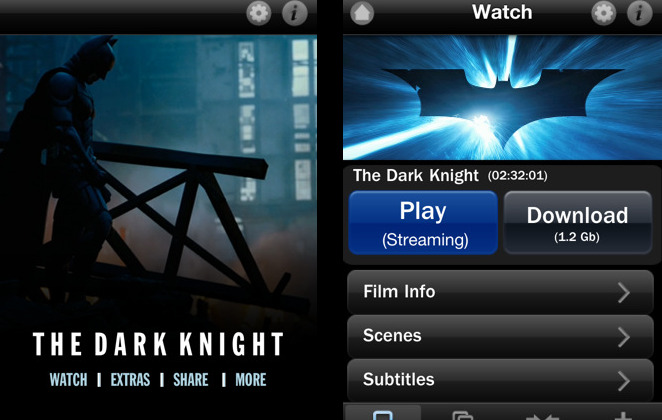Tap info icon on the poster screen

pyautogui.click(x=294, y=14)
